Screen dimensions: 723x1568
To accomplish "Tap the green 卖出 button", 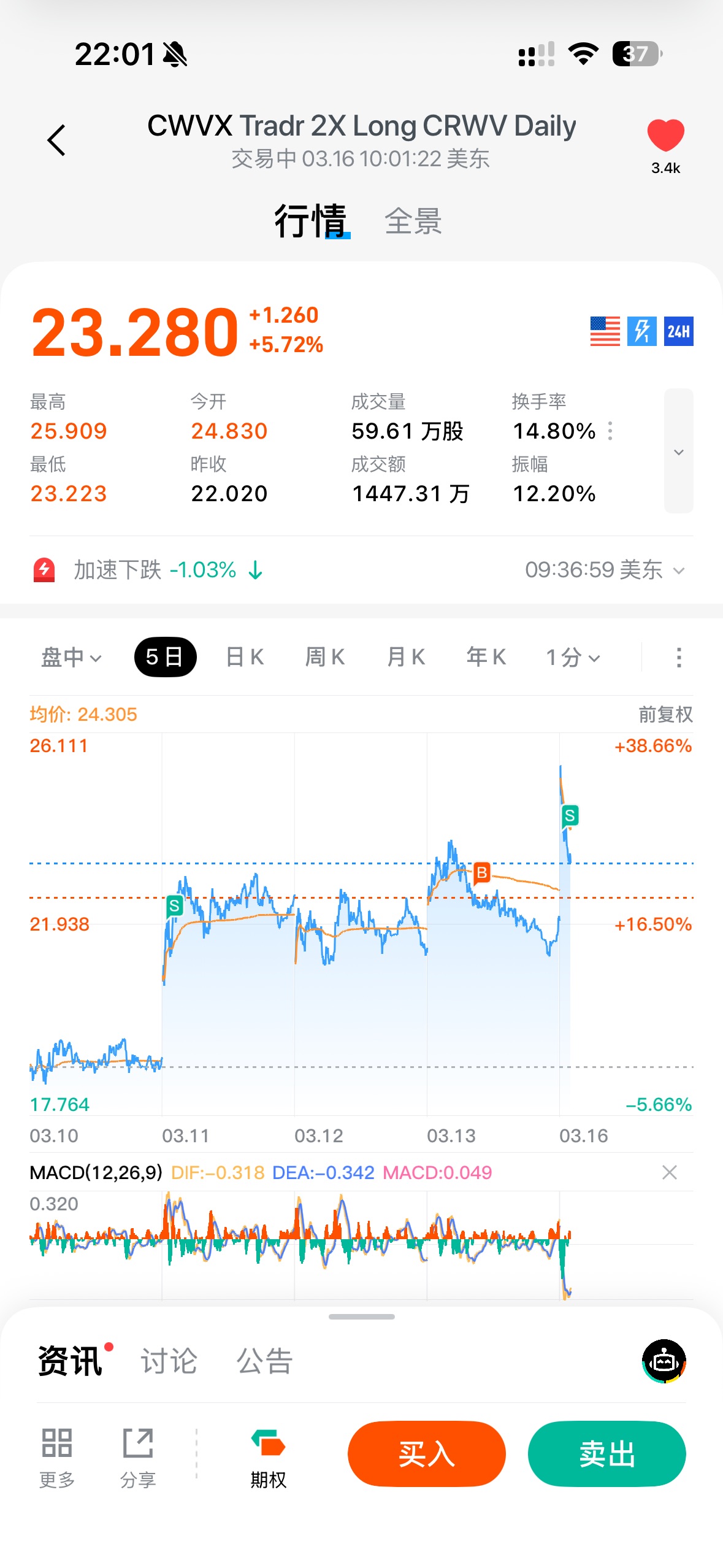I will pos(606,1453).
